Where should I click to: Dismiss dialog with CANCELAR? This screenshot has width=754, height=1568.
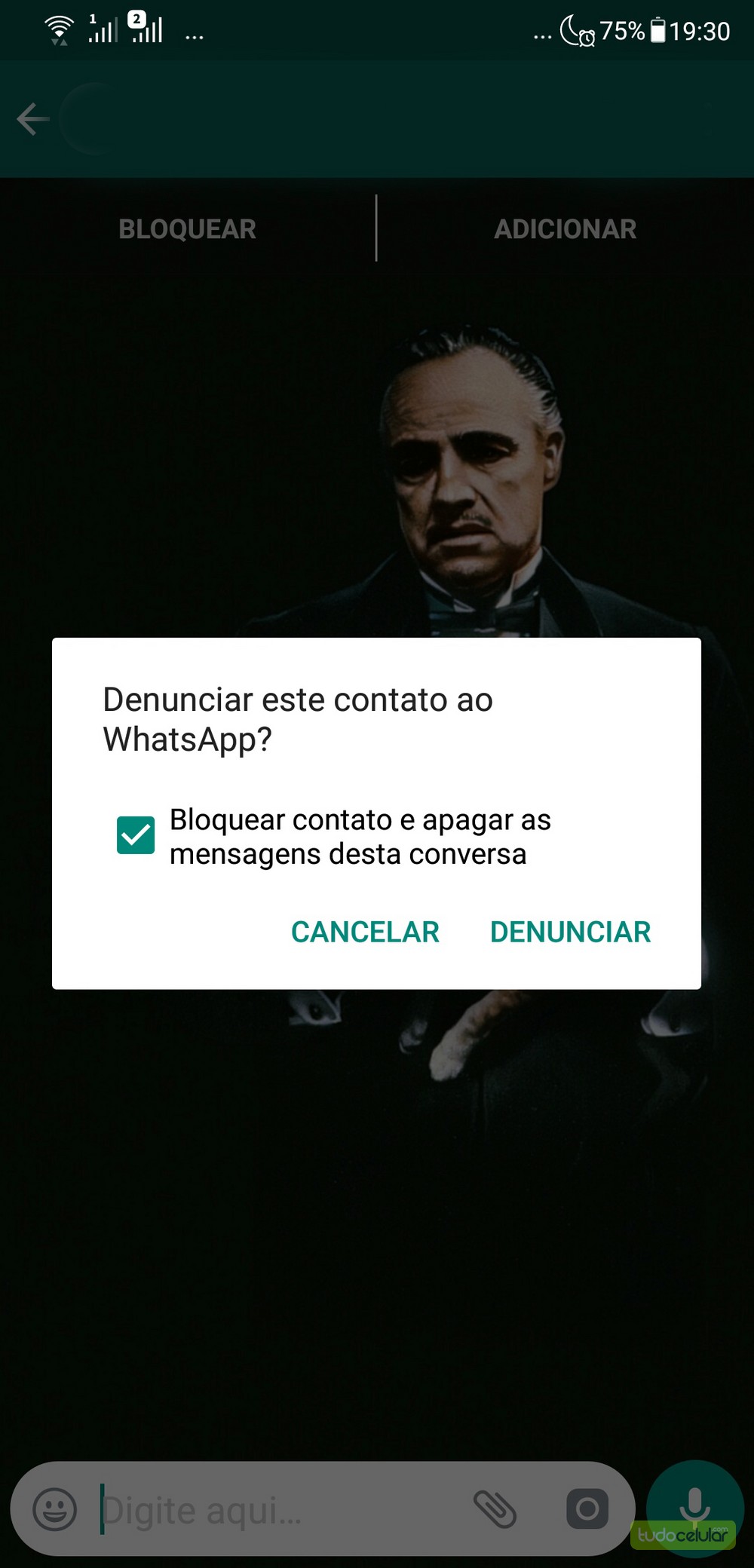tap(365, 933)
